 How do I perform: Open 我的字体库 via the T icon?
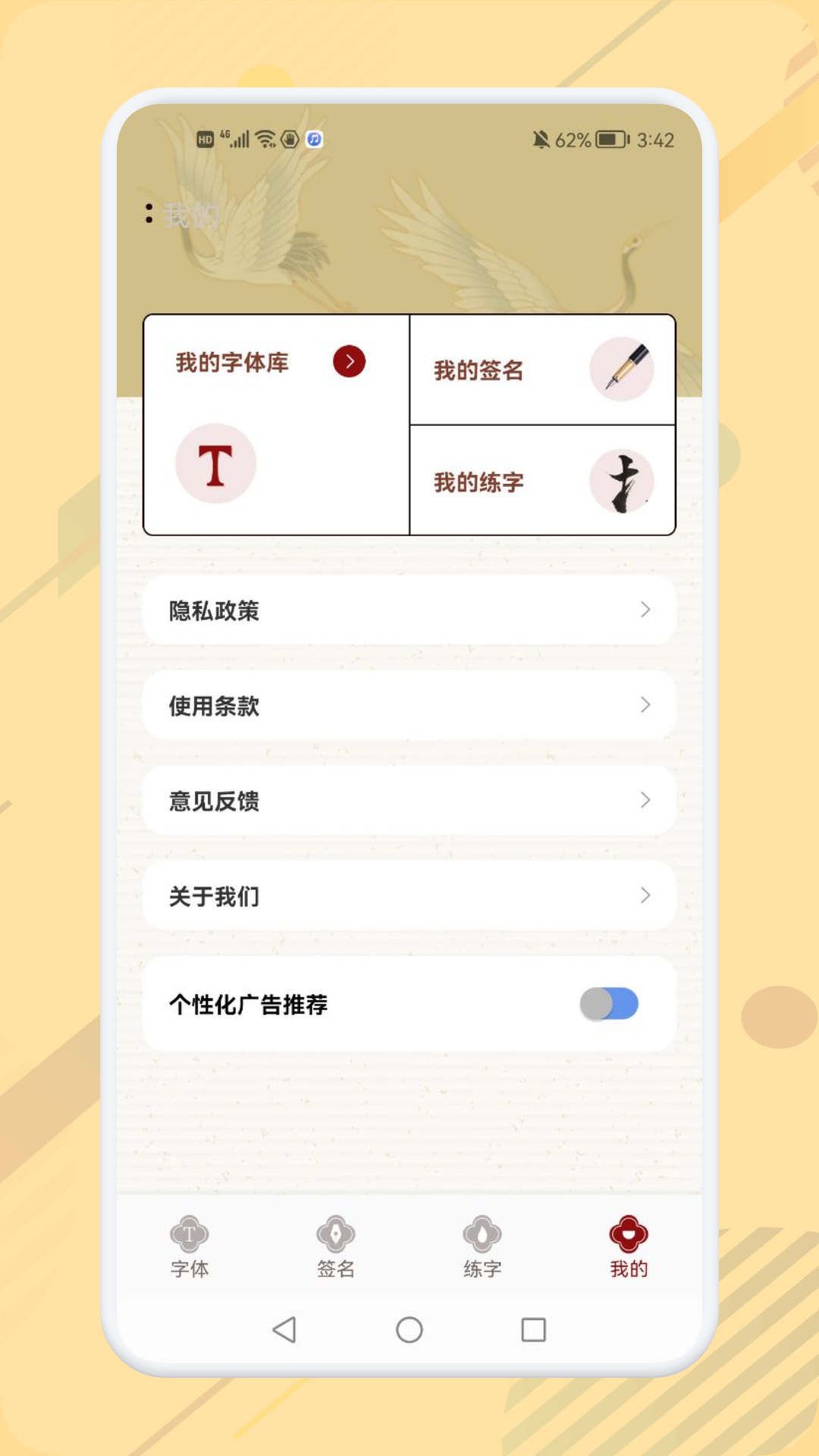click(216, 463)
